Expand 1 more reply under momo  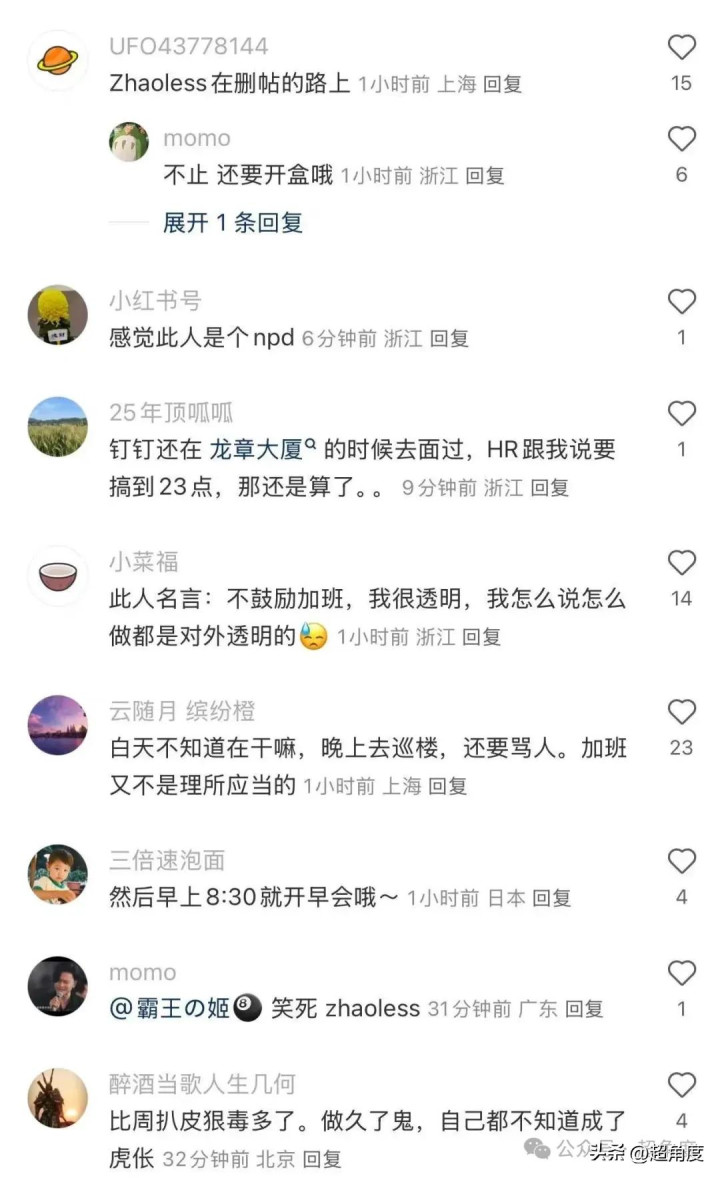tap(232, 222)
